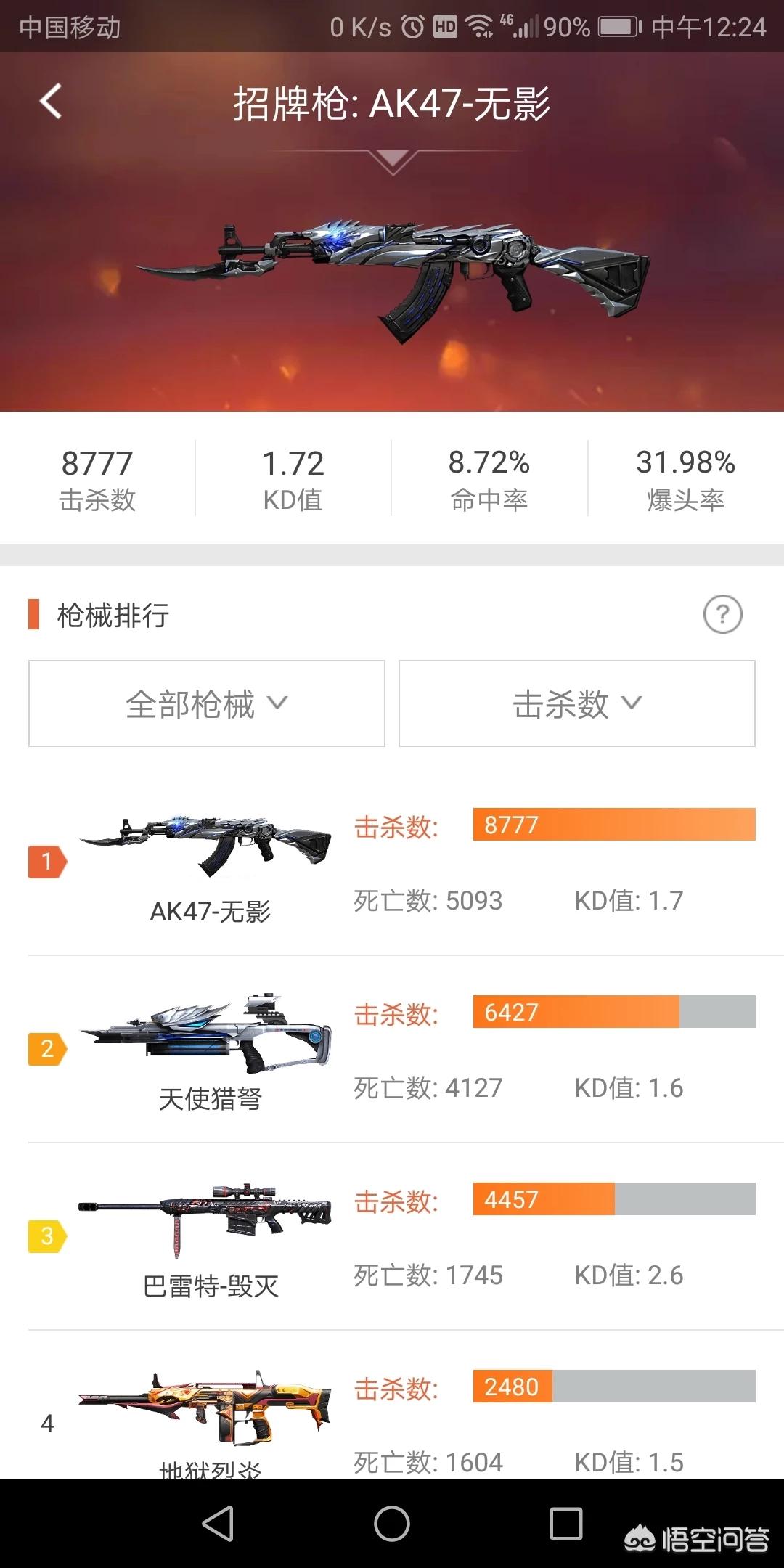Image resolution: width=784 pixels, height=1568 pixels.
Task: Open the 击杀数 sort dropdown
Action: 577,703
